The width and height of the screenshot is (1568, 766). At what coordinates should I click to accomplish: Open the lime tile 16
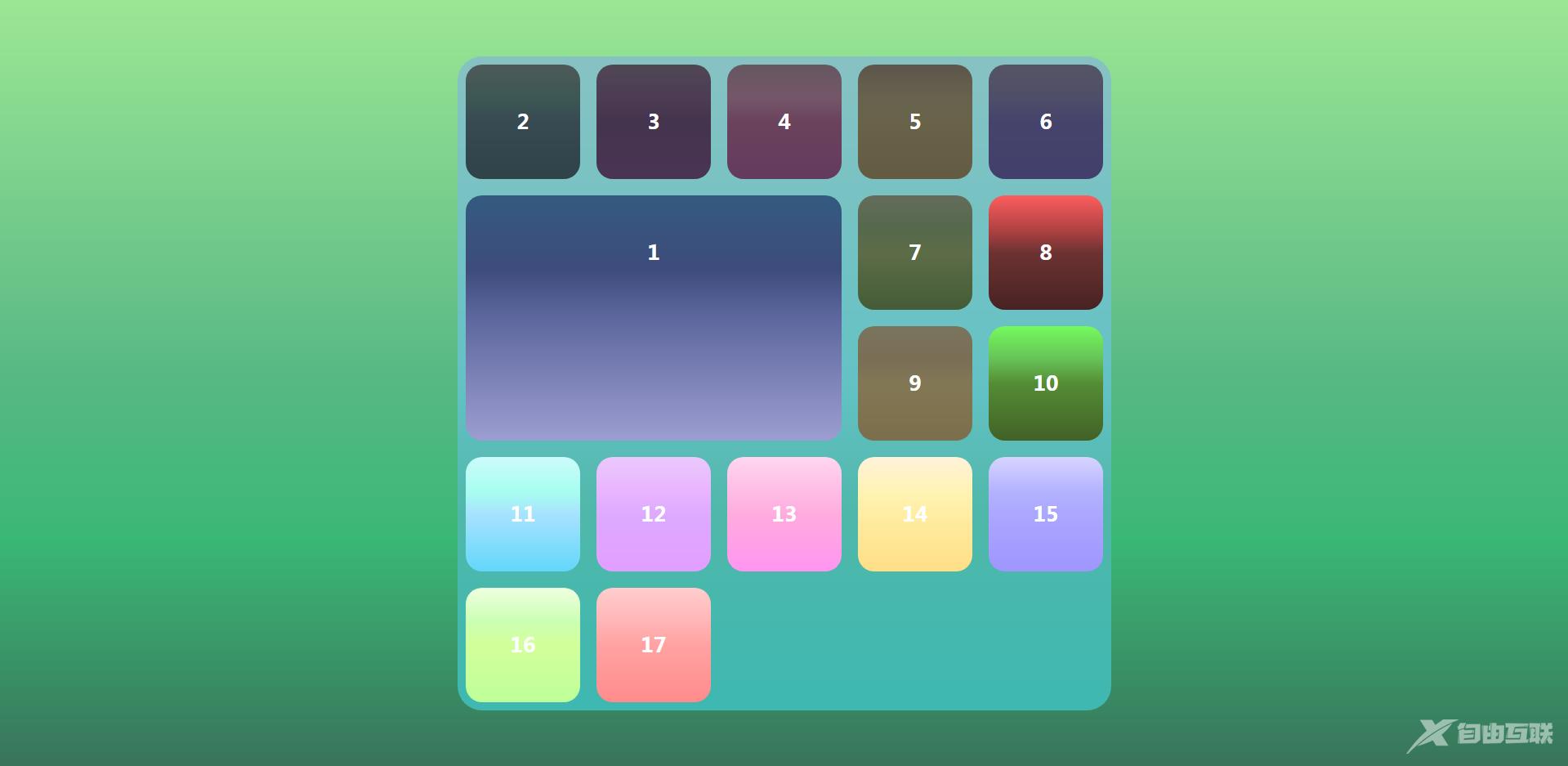tap(522, 644)
